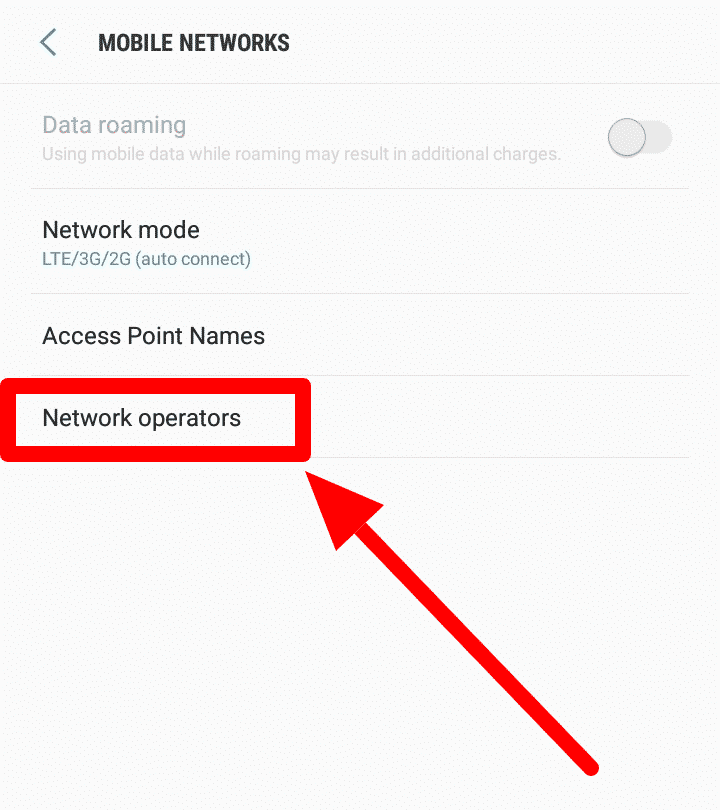This screenshot has width=720, height=810.
Task: Open Network operators
Action: point(142,418)
